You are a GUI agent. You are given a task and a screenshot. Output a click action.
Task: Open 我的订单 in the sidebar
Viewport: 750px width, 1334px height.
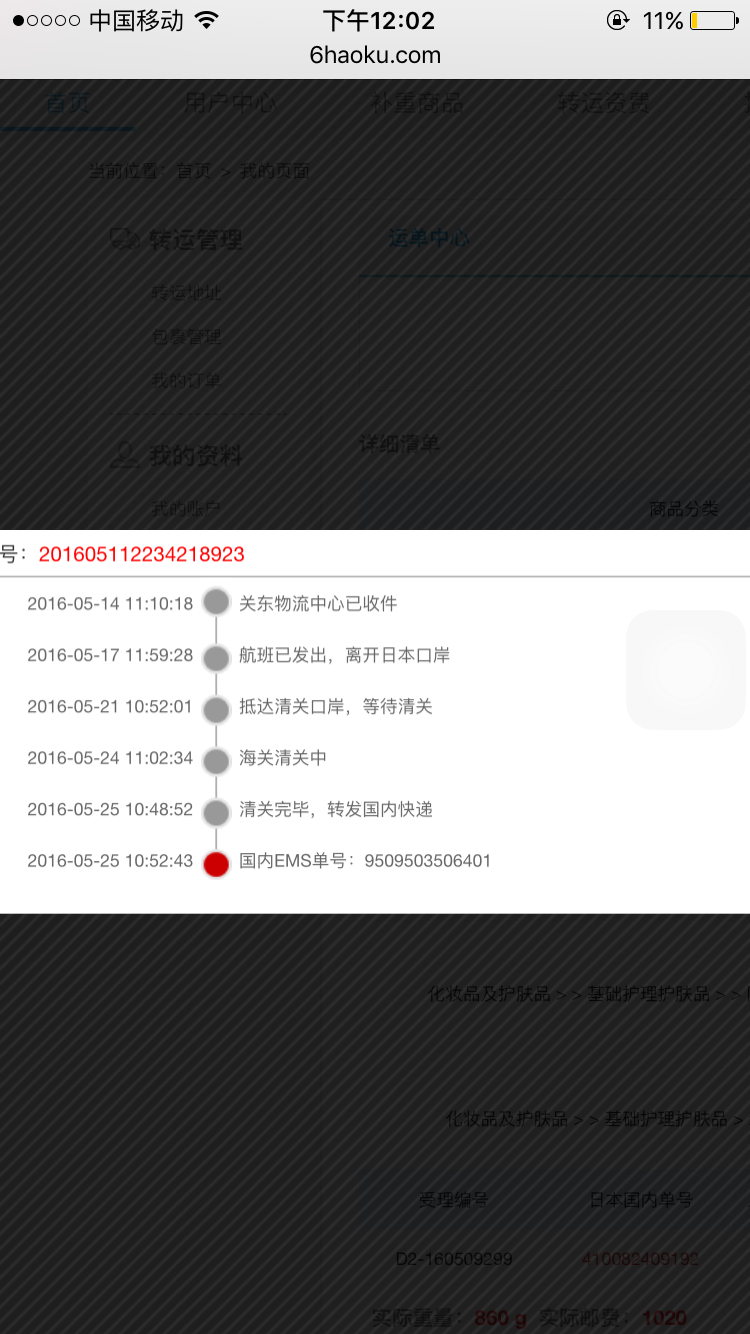coord(186,381)
